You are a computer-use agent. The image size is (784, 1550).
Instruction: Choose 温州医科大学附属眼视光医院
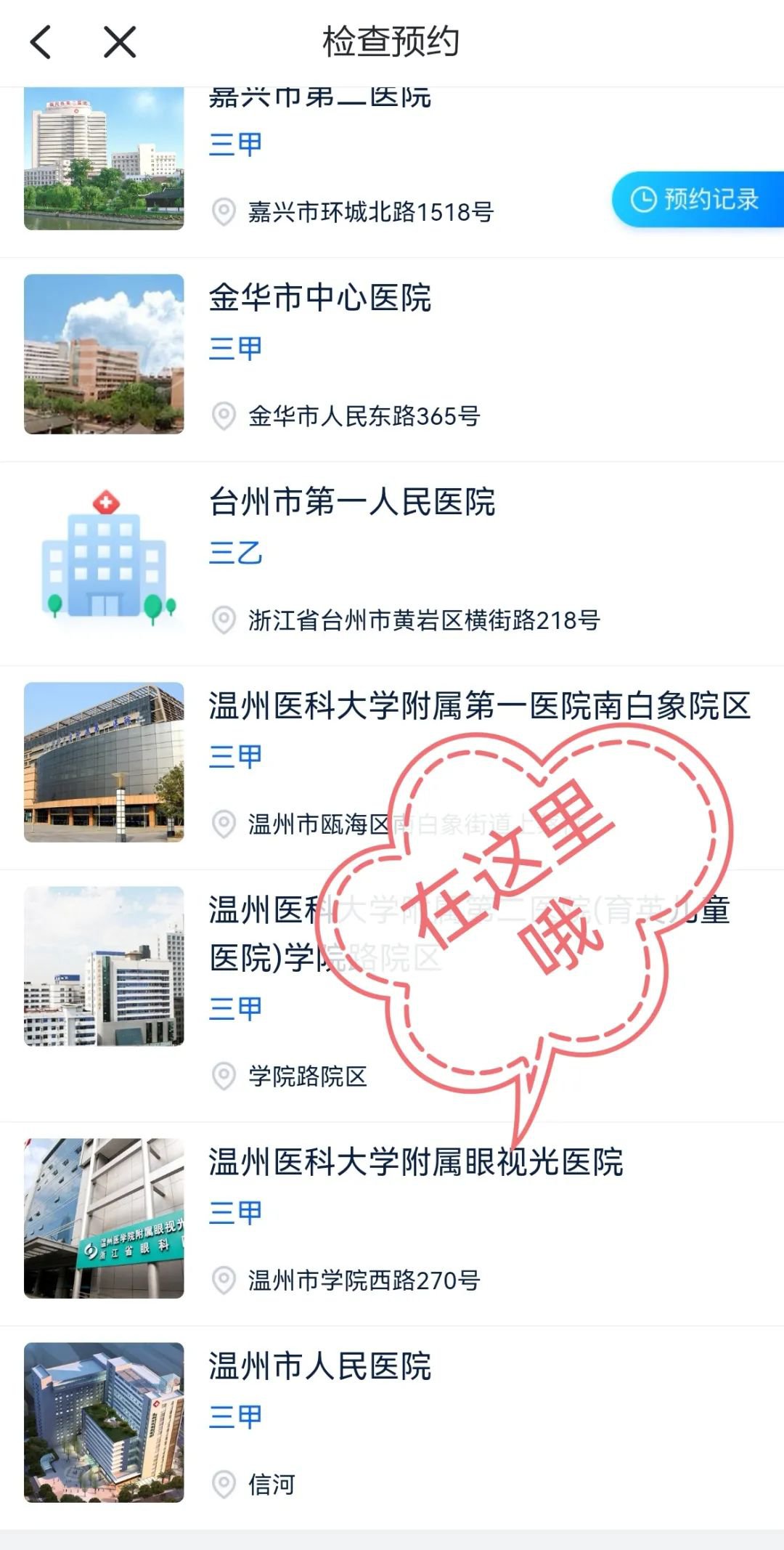click(x=416, y=1162)
